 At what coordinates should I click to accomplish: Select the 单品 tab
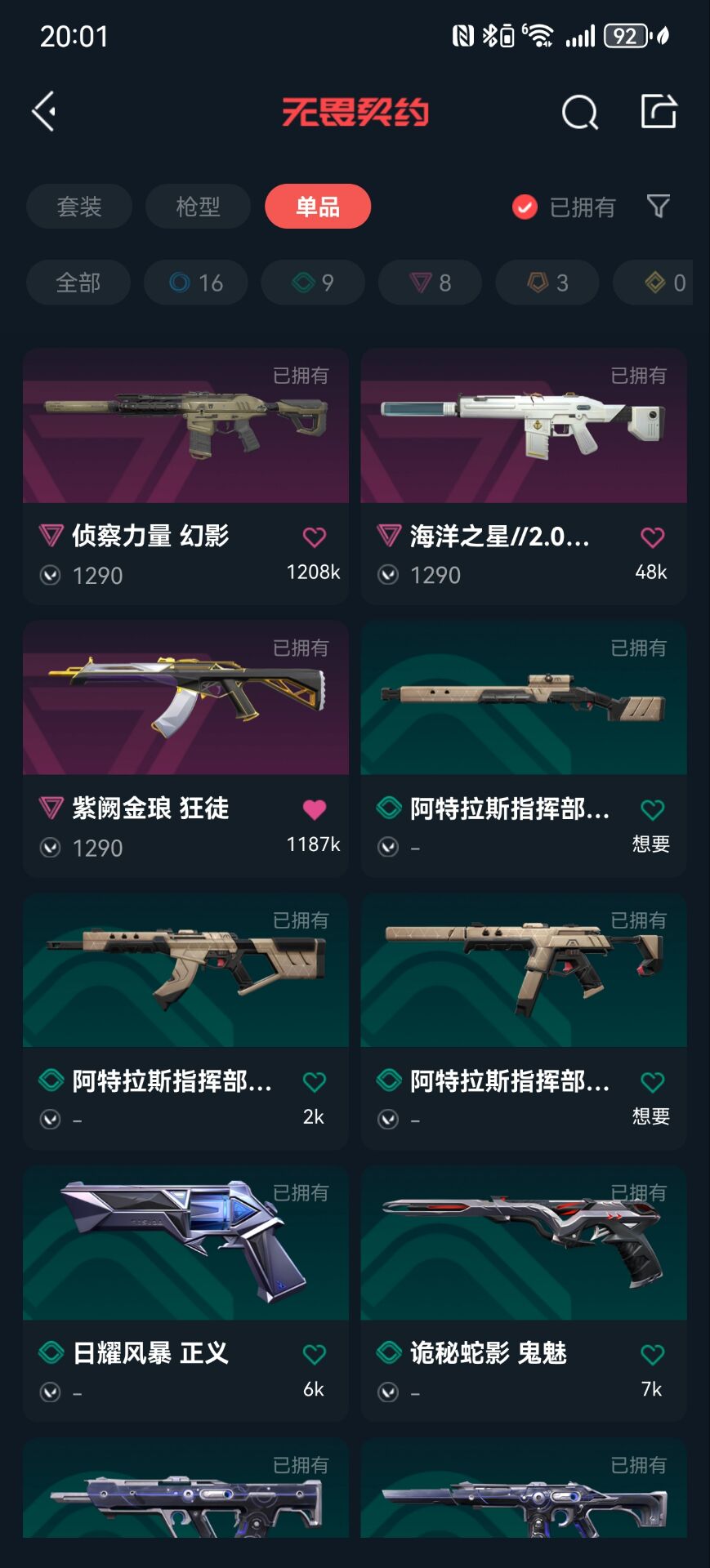(317, 207)
